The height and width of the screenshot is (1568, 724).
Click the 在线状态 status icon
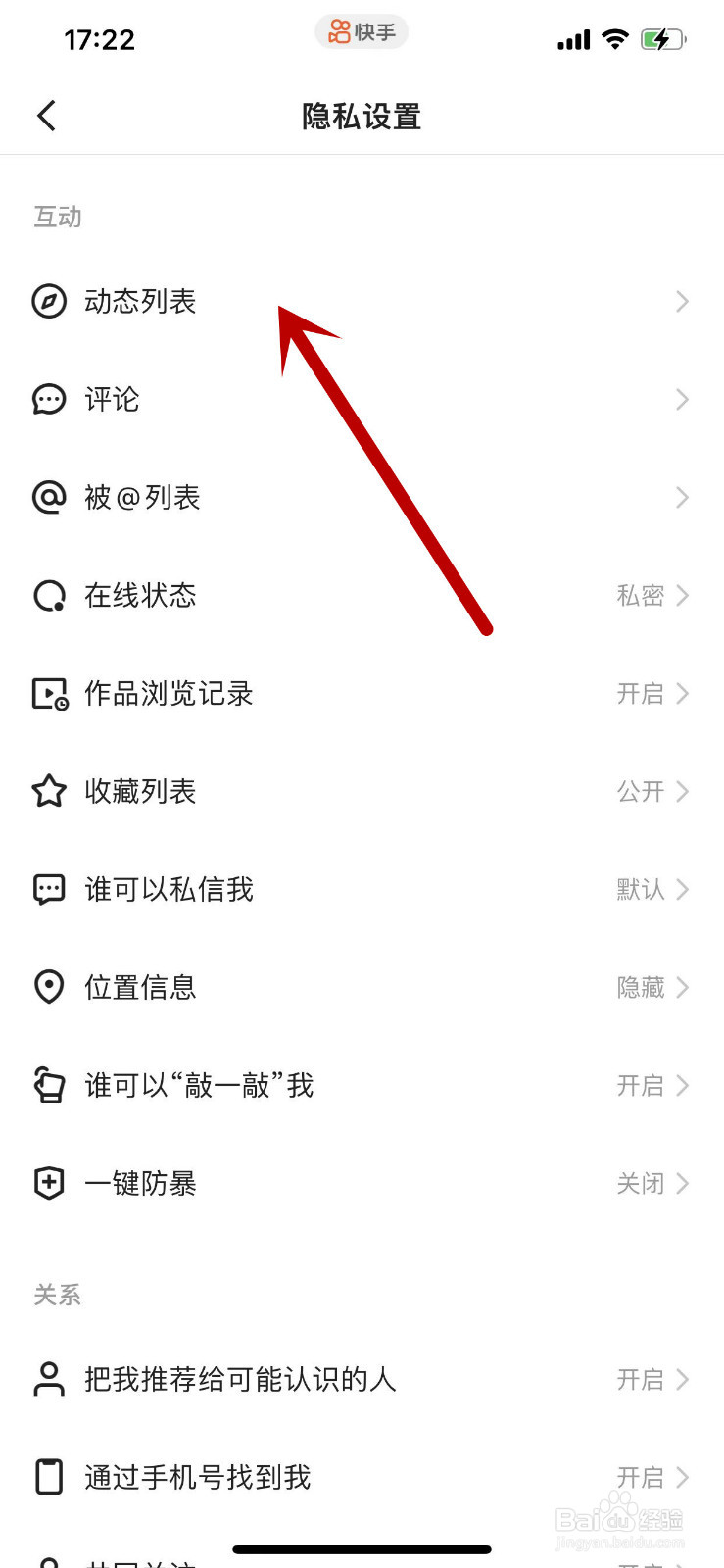(49, 596)
